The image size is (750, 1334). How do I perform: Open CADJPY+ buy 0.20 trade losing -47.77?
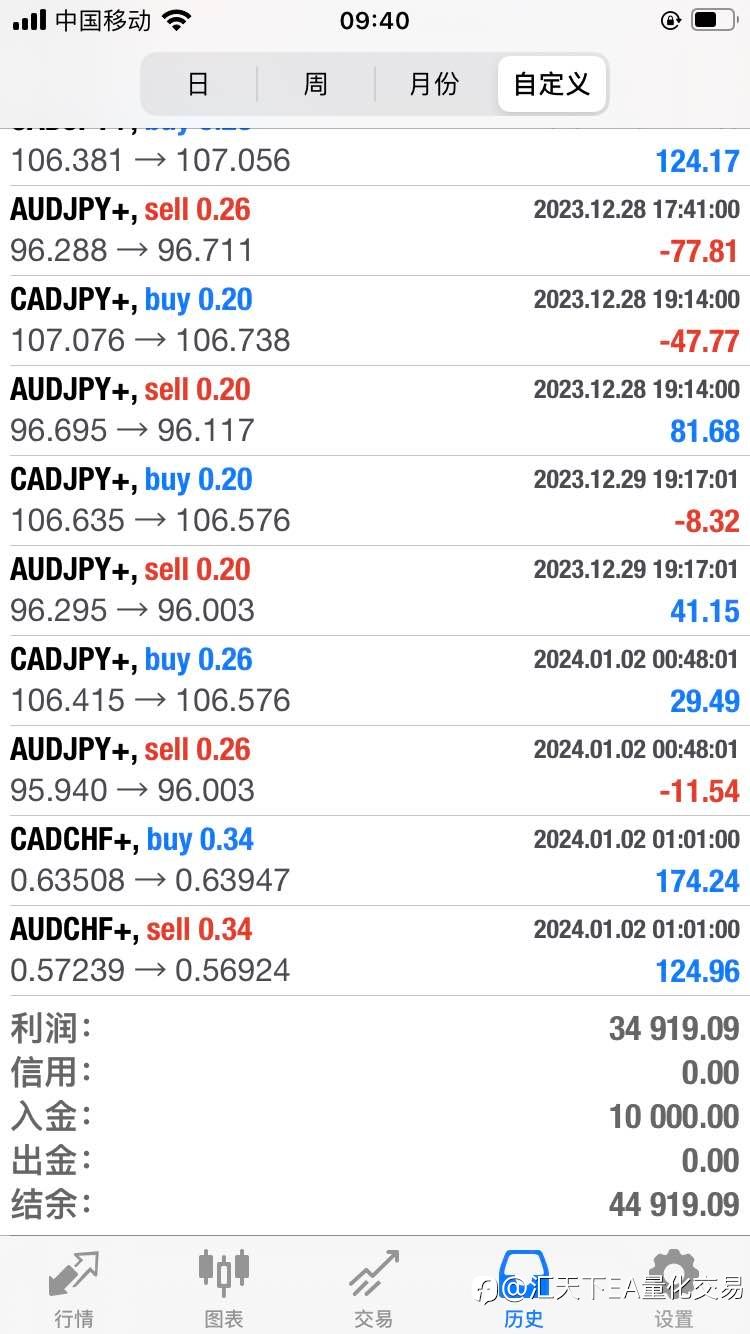(x=375, y=321)
